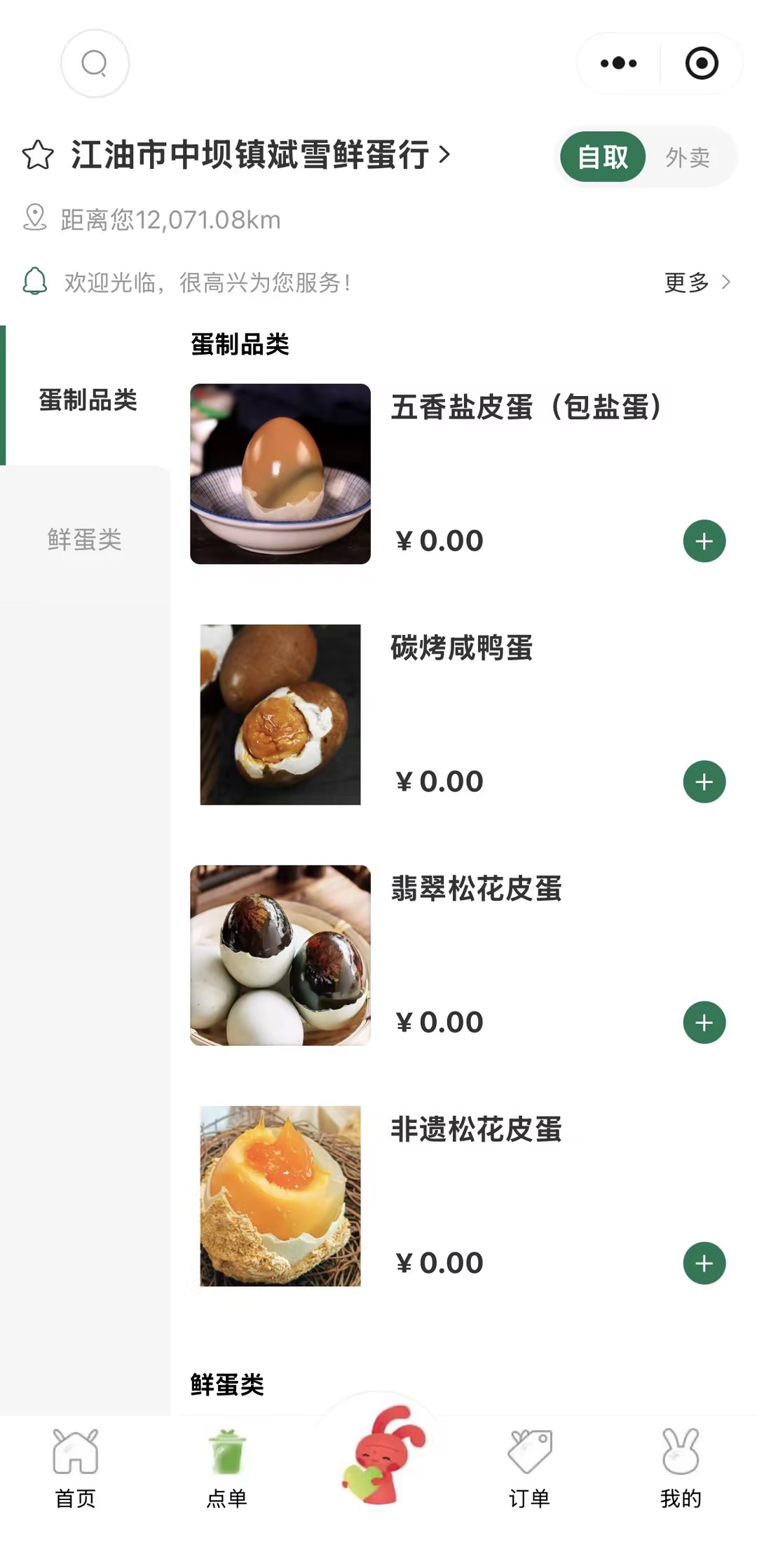The height and width of the screenshot is (1568, 757).
Task: Open the 订单 tab
Action: pos(530,1468)
